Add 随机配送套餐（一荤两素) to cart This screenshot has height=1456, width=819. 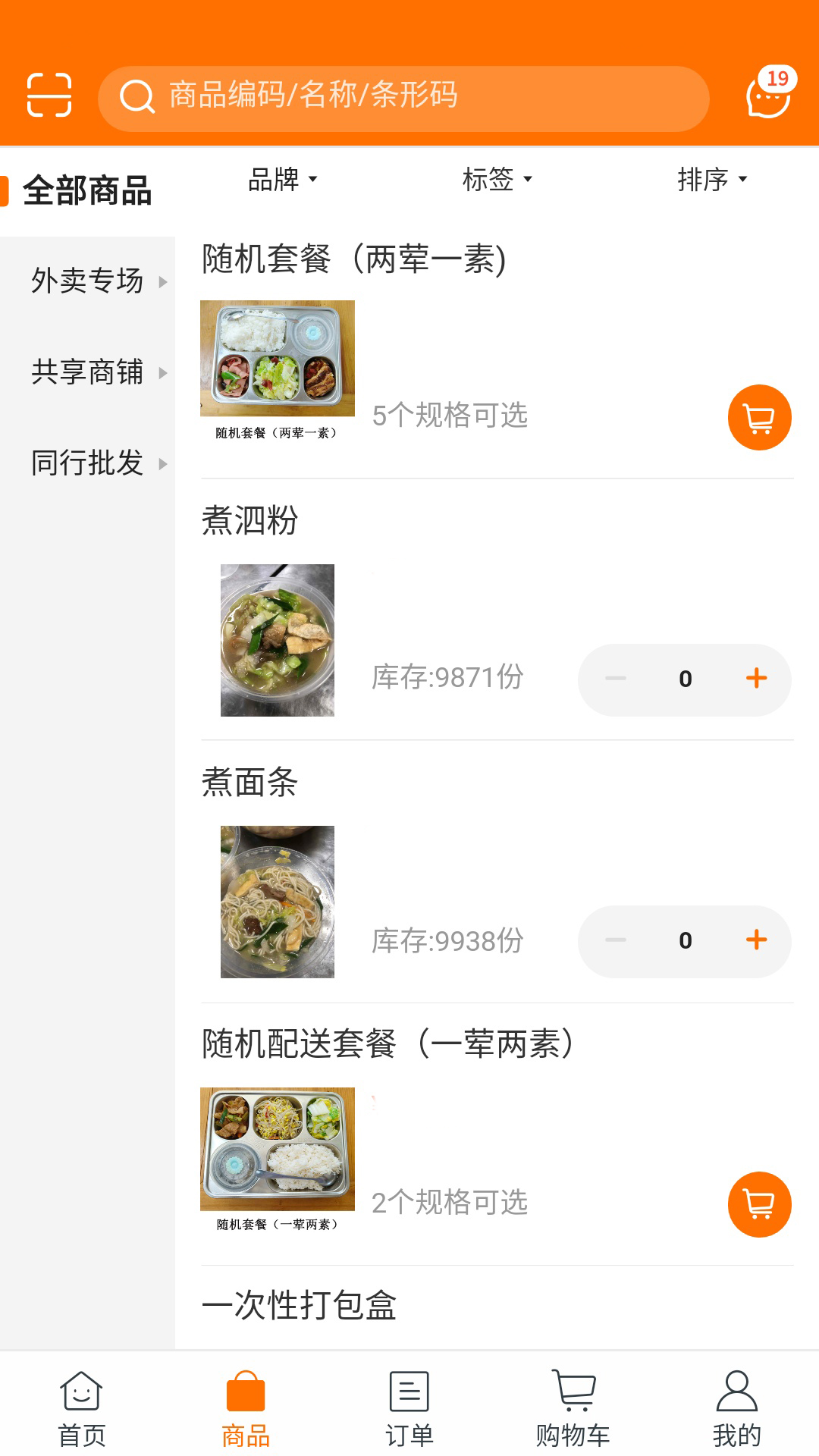[759, 1204]
